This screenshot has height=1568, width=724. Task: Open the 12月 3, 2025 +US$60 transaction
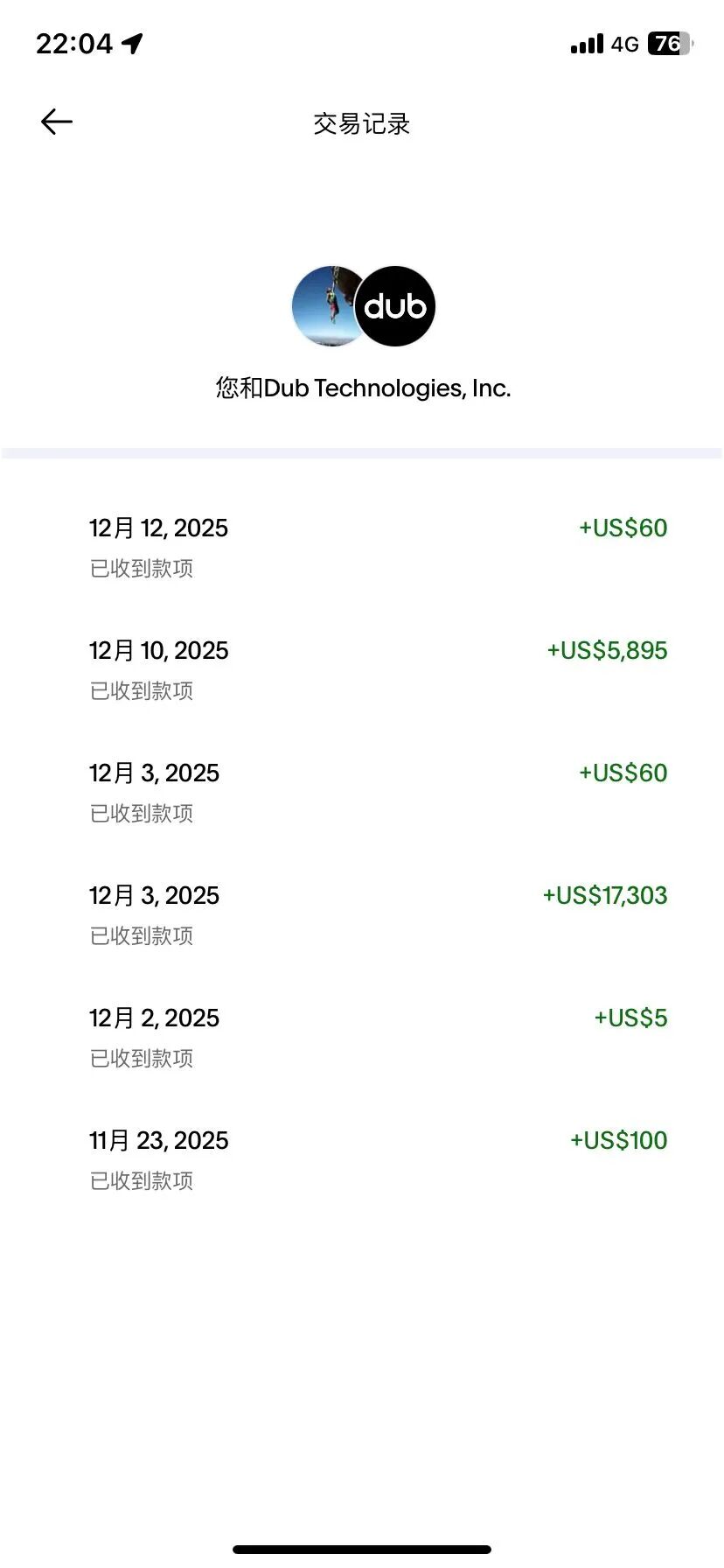(362, 792)
